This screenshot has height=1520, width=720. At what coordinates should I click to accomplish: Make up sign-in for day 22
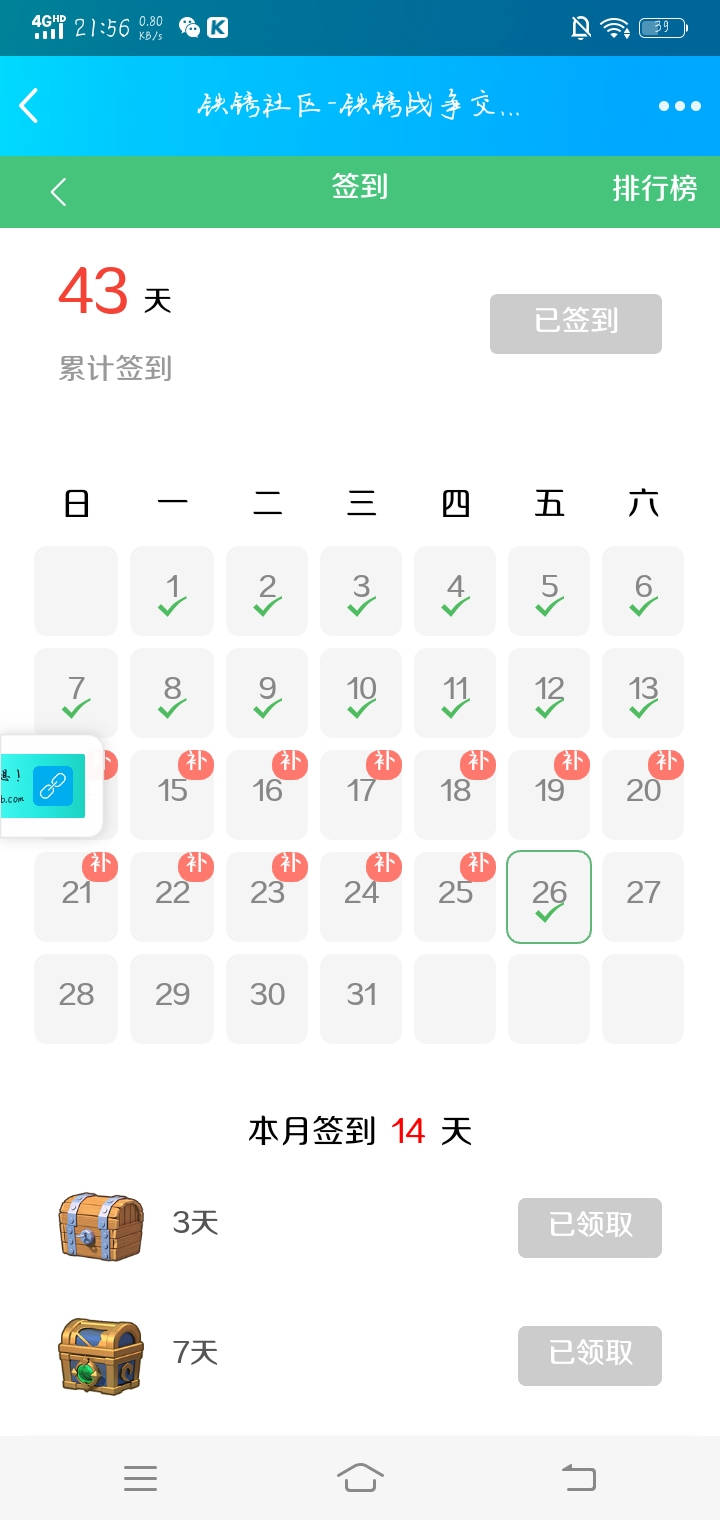coord(172,896)
